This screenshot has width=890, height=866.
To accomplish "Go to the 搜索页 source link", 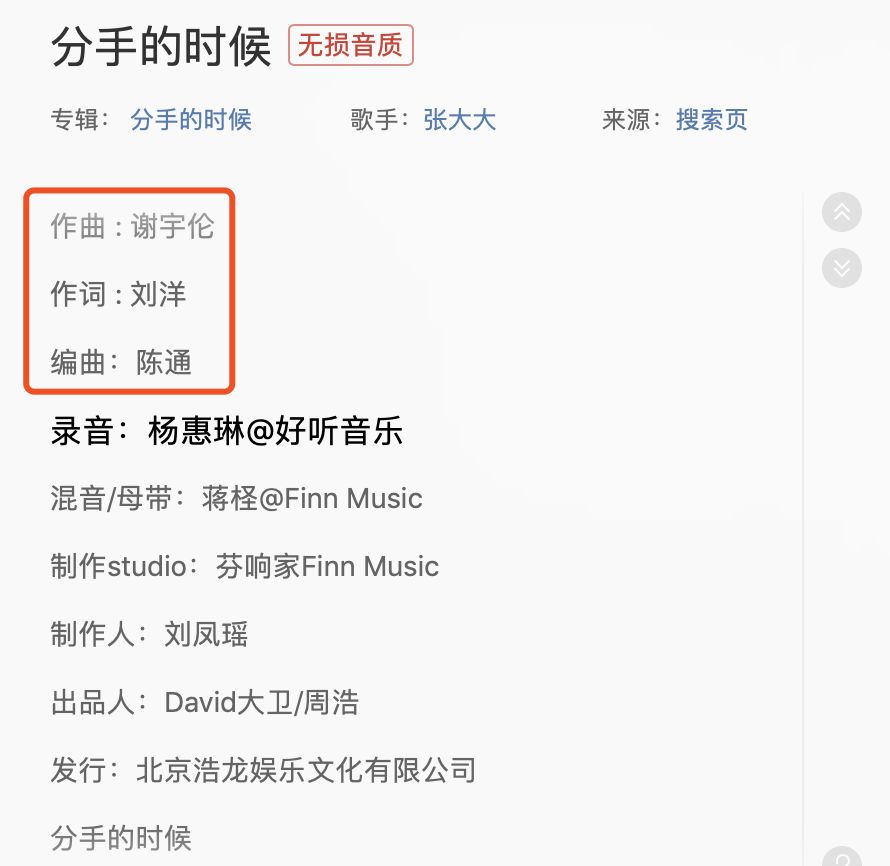I will (712, 120).
